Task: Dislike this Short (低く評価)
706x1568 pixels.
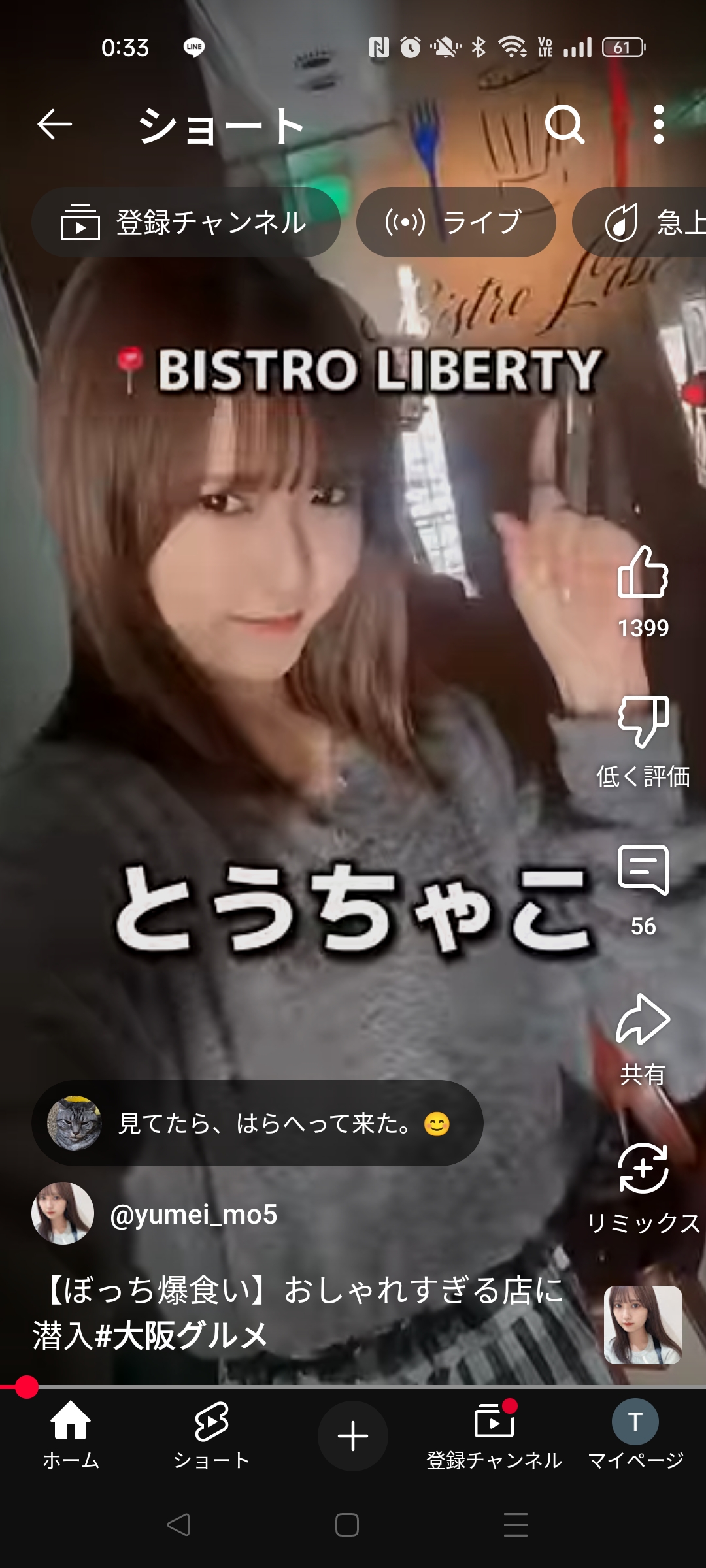Action: (643, 722)
